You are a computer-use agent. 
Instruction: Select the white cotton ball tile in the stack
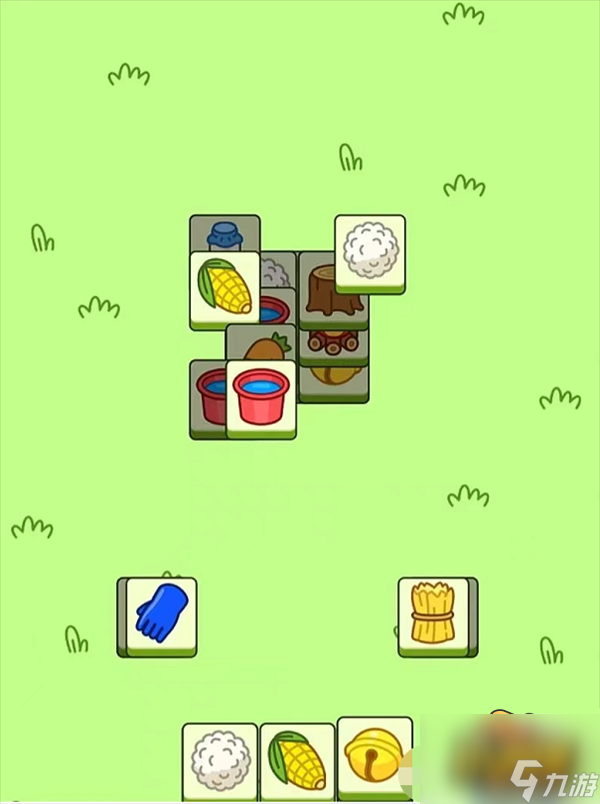[370, 251]
